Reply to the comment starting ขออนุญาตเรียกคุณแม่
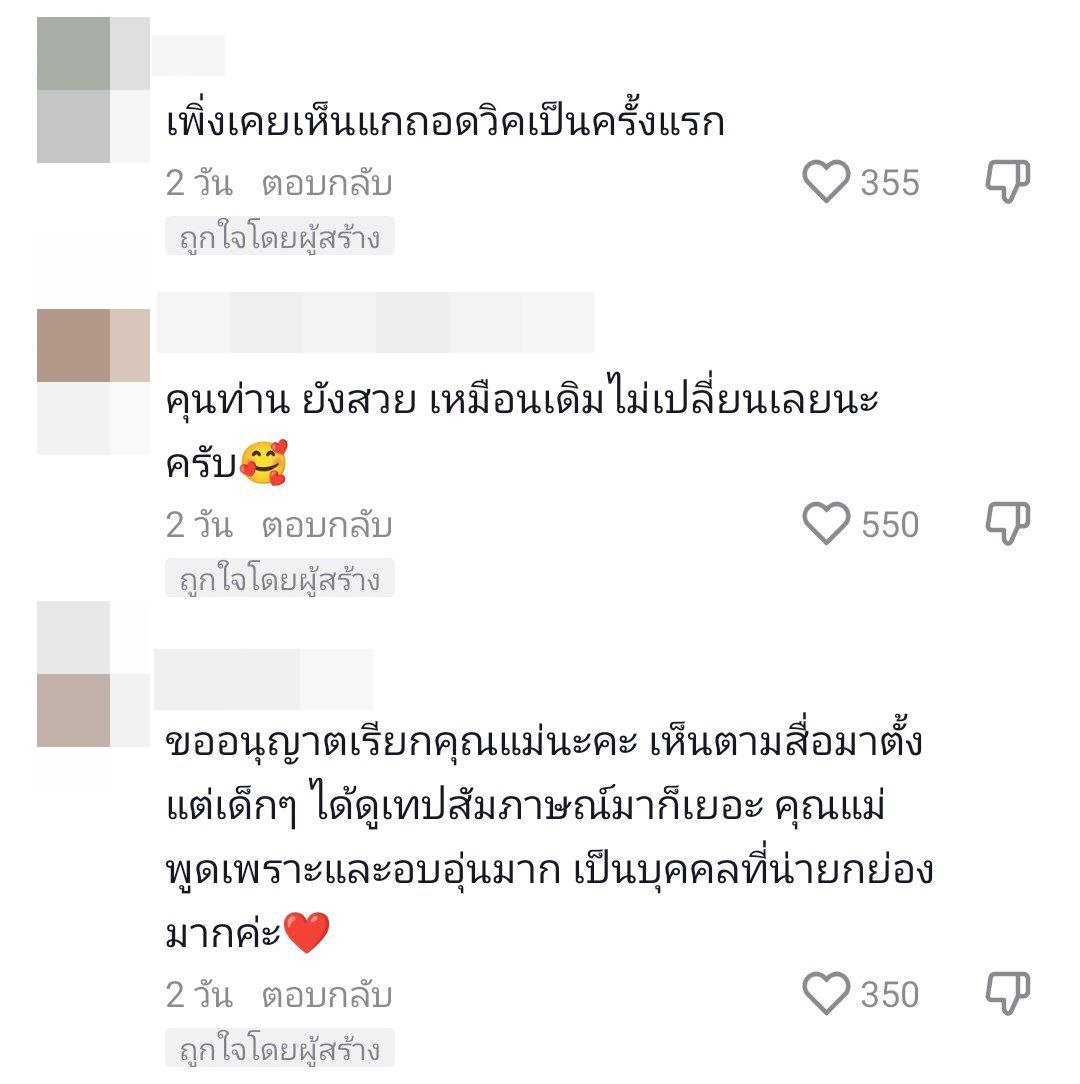The image size is (1080, 1084). tap(326, 996)
